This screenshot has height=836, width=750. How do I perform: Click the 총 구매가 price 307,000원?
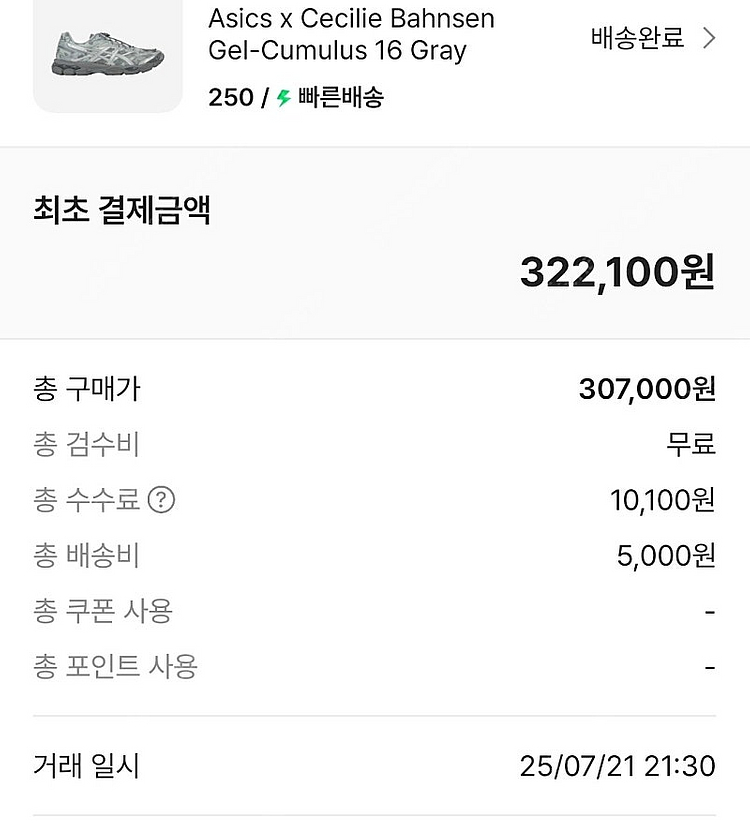646,390
